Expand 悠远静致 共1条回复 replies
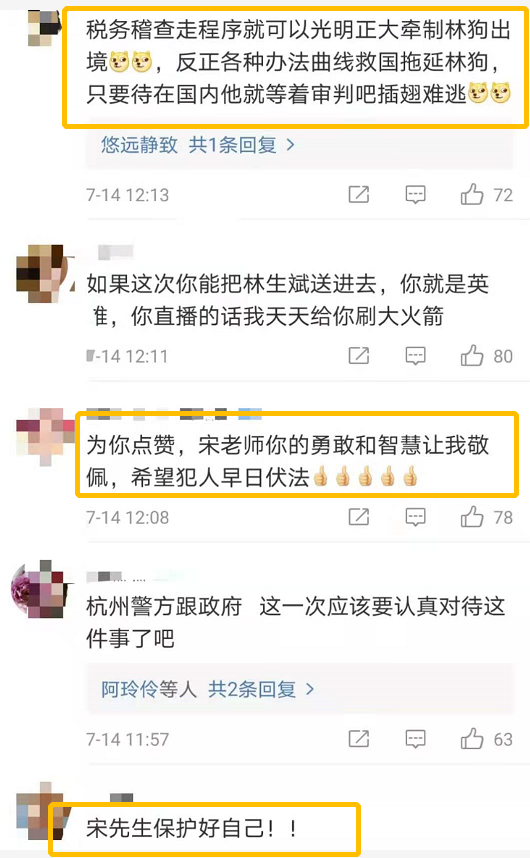The height and width of the screenshot is (858, 530). [x=198, y=145]
